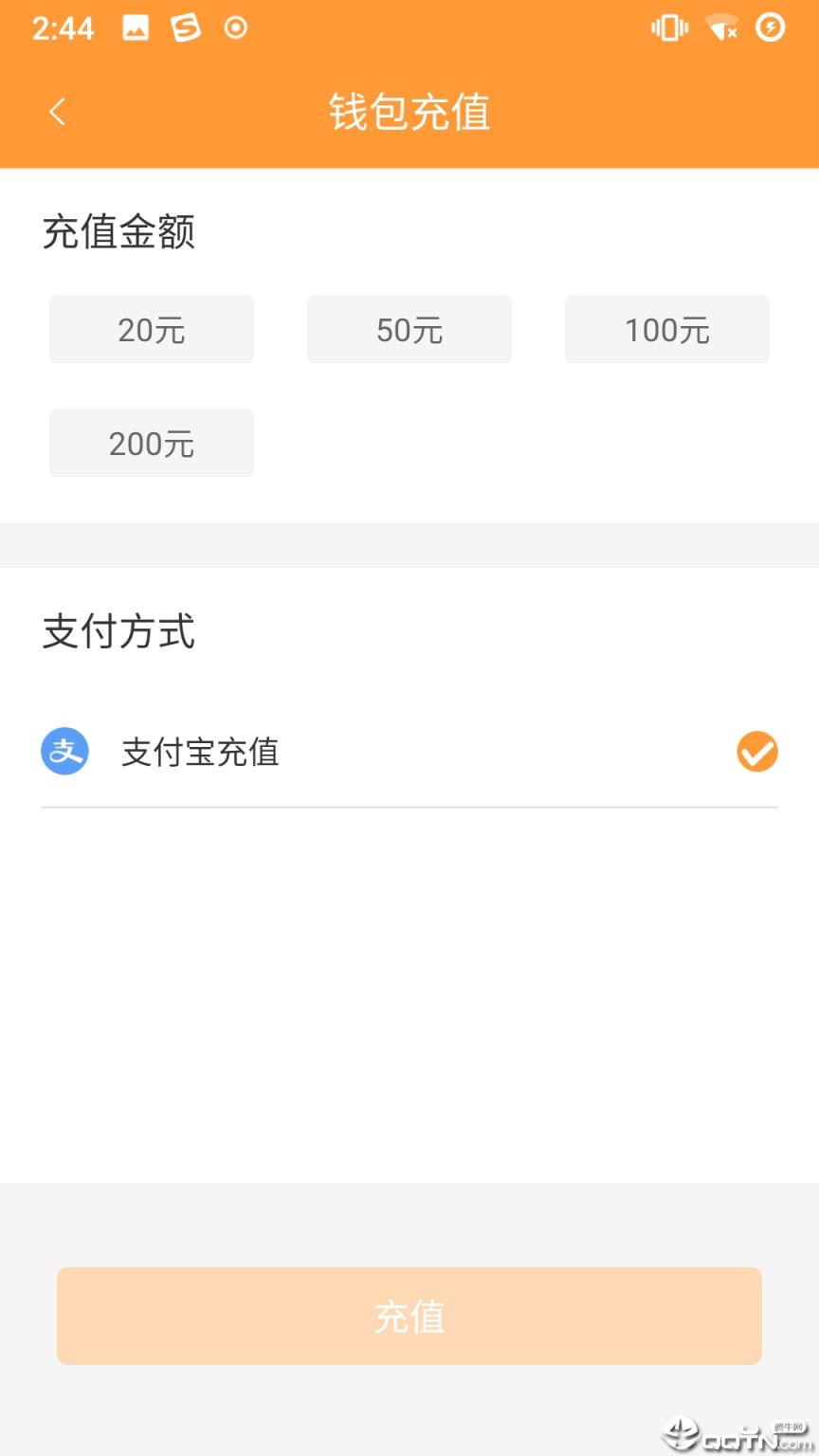The image size is (819, 1456).
Task: Select the 50元 recharge amount
Action: click(409, 329)
